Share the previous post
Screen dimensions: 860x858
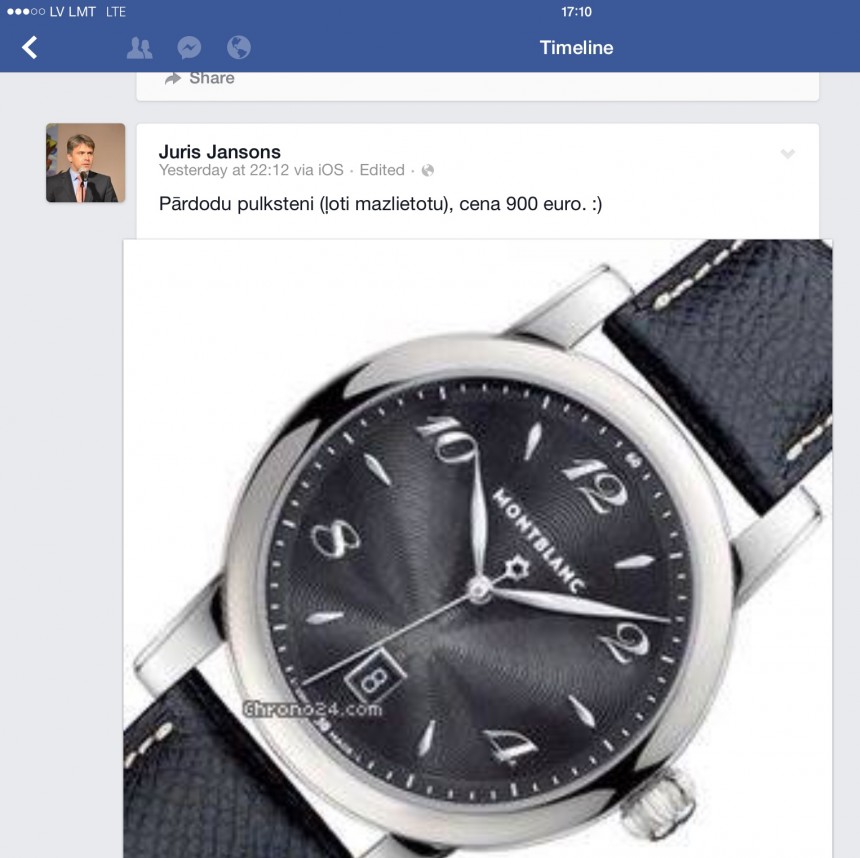pos(200,78)
